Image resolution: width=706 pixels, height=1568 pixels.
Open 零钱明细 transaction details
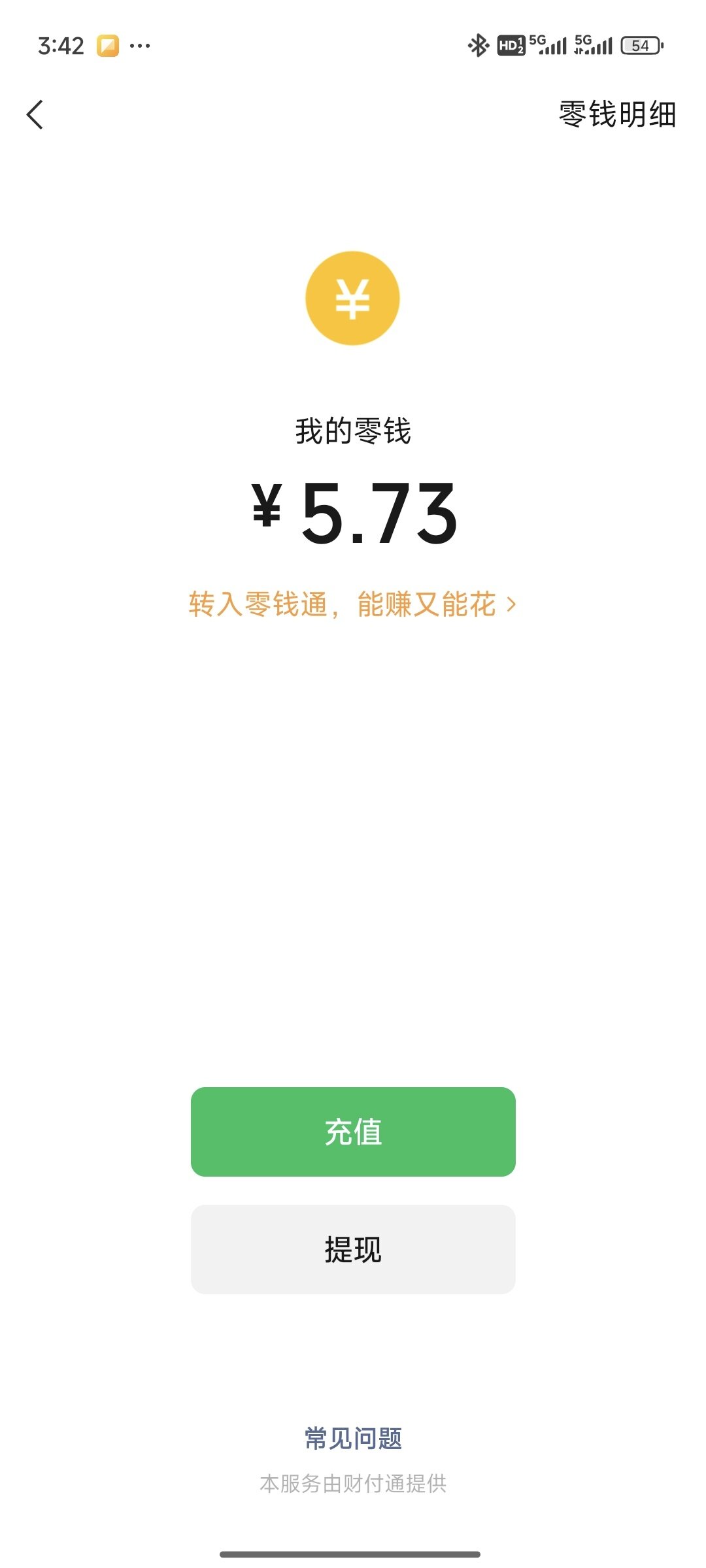click(617, 115)
